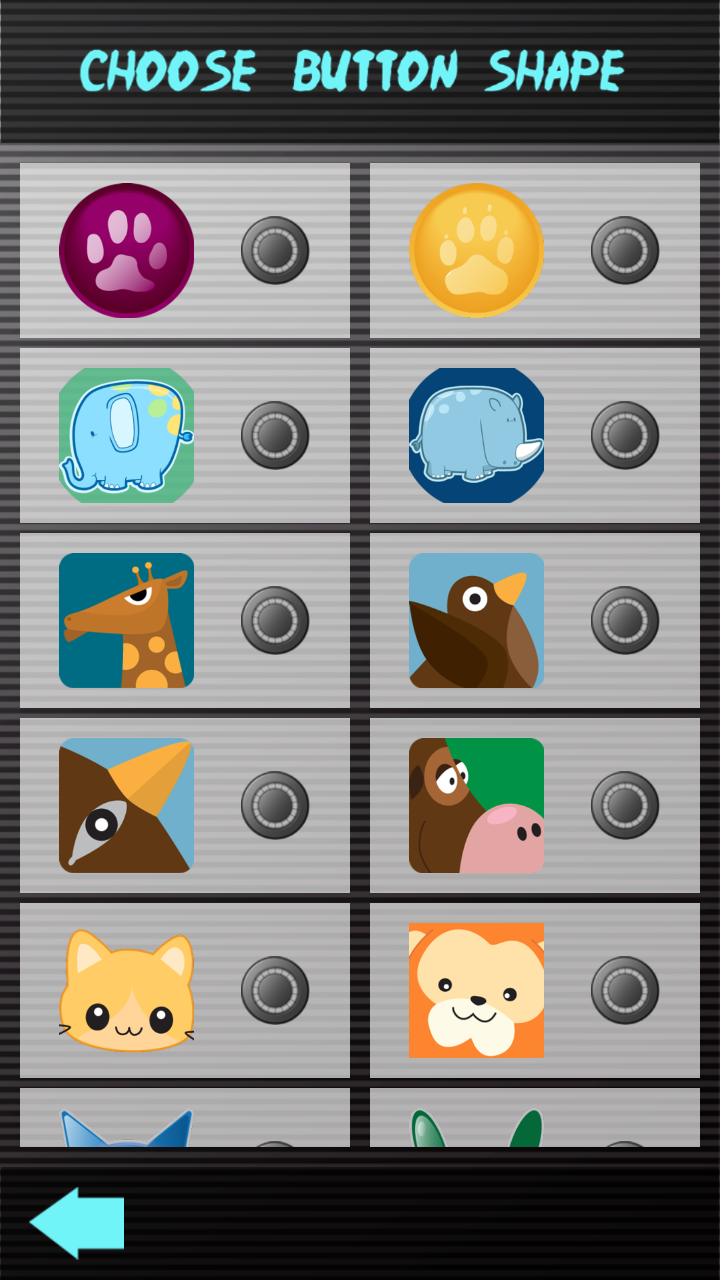The image size is (720, 1280).
Task: Enable the selector beside the rhino shape
Action: tap(626, 435)
